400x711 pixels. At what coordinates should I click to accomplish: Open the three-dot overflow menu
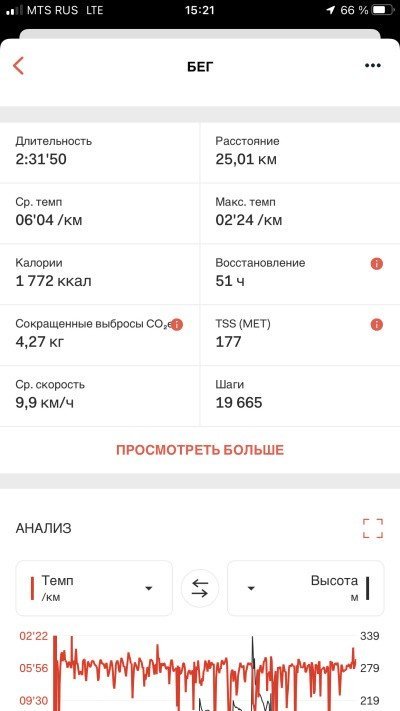click(373, 66)
